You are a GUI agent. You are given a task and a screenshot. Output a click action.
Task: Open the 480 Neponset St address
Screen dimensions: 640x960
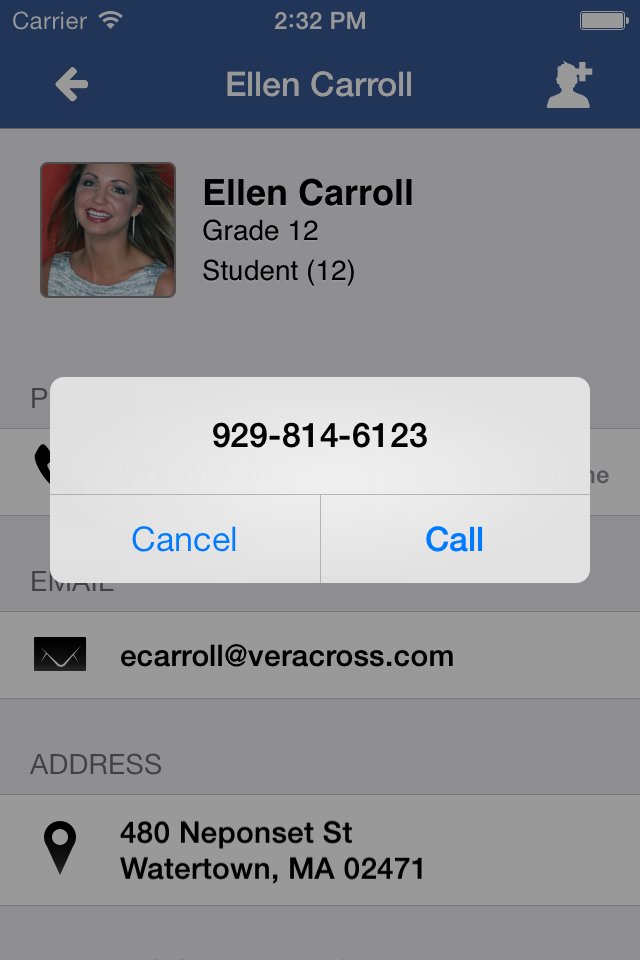320,850
